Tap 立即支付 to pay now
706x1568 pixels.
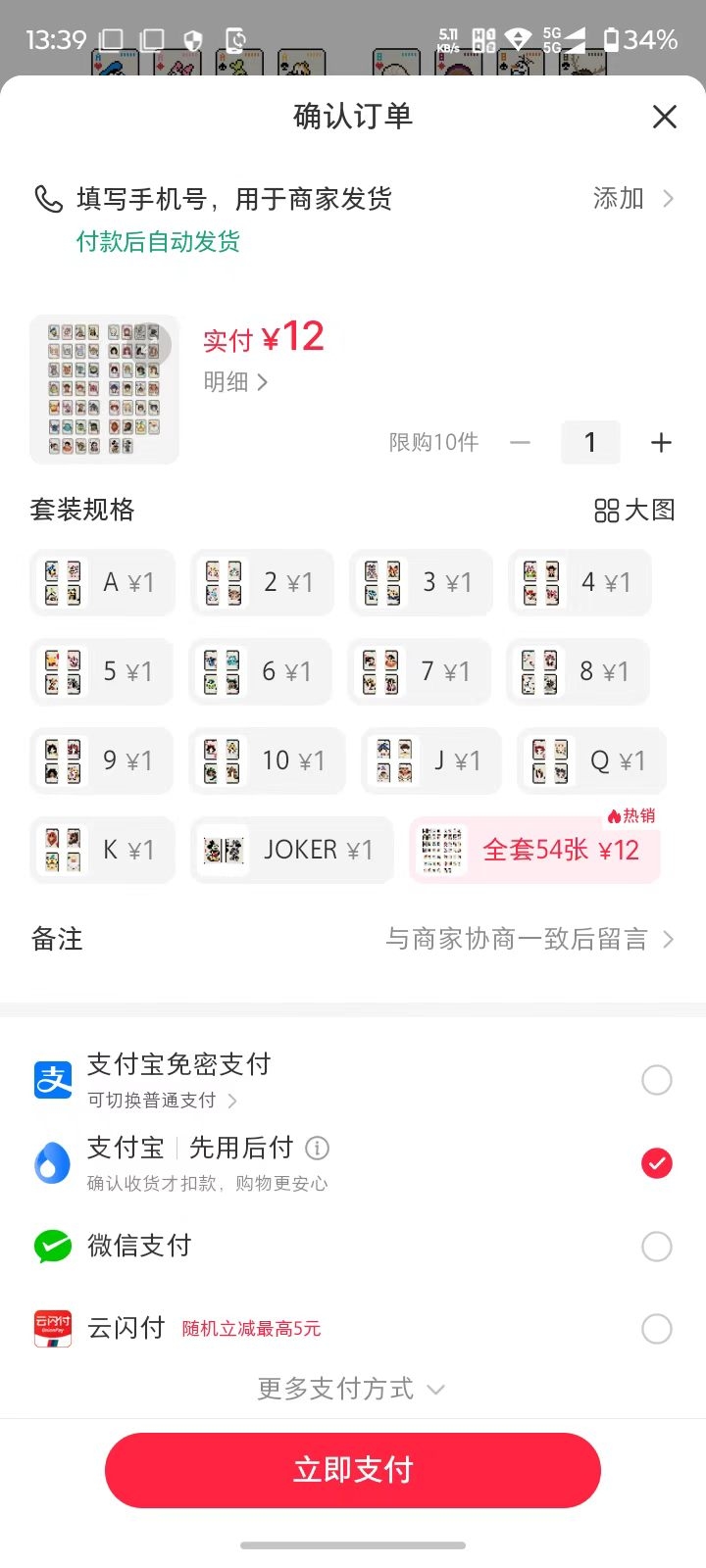click(353, 1470)
